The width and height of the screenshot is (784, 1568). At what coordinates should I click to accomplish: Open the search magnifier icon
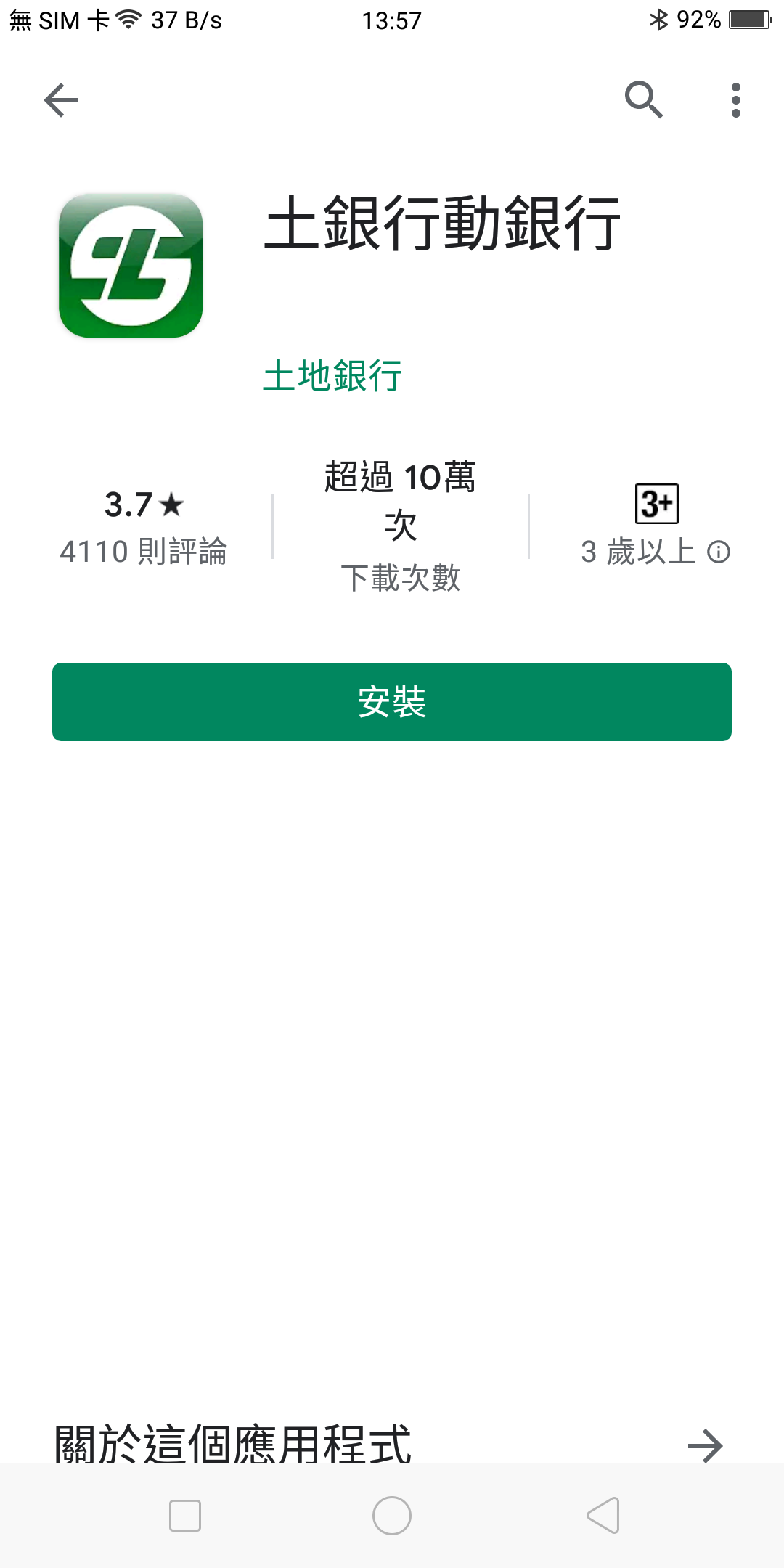click(644, 100)
